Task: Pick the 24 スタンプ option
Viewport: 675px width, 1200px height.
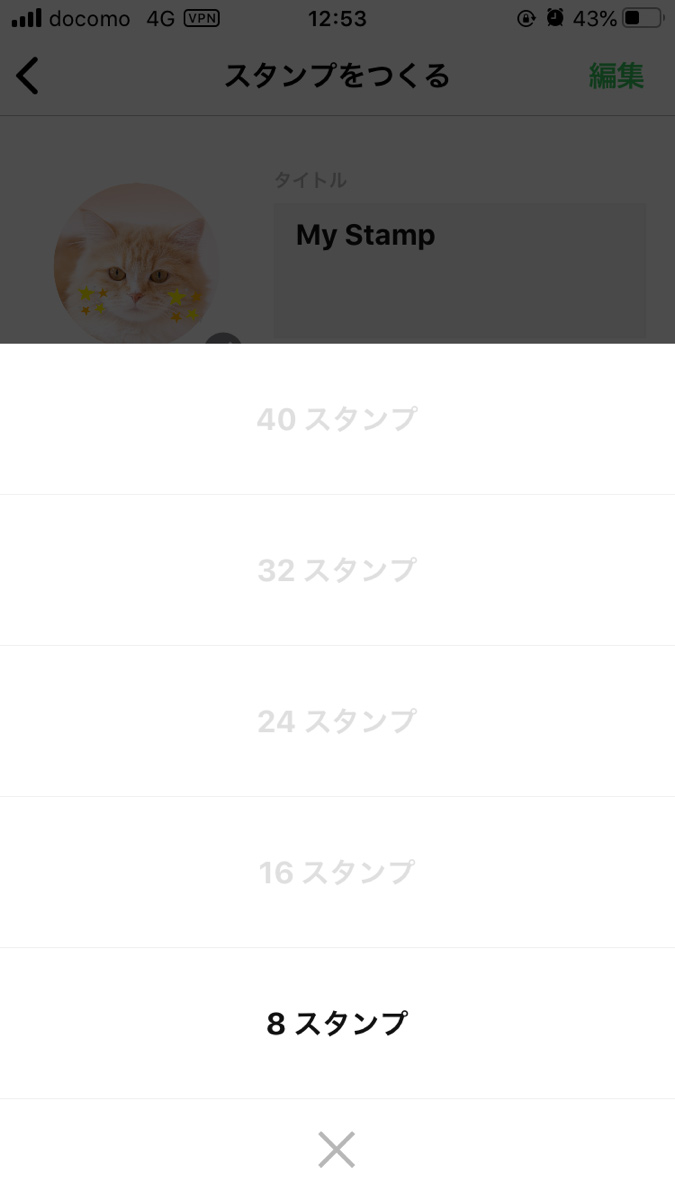Action: point(337,721)
